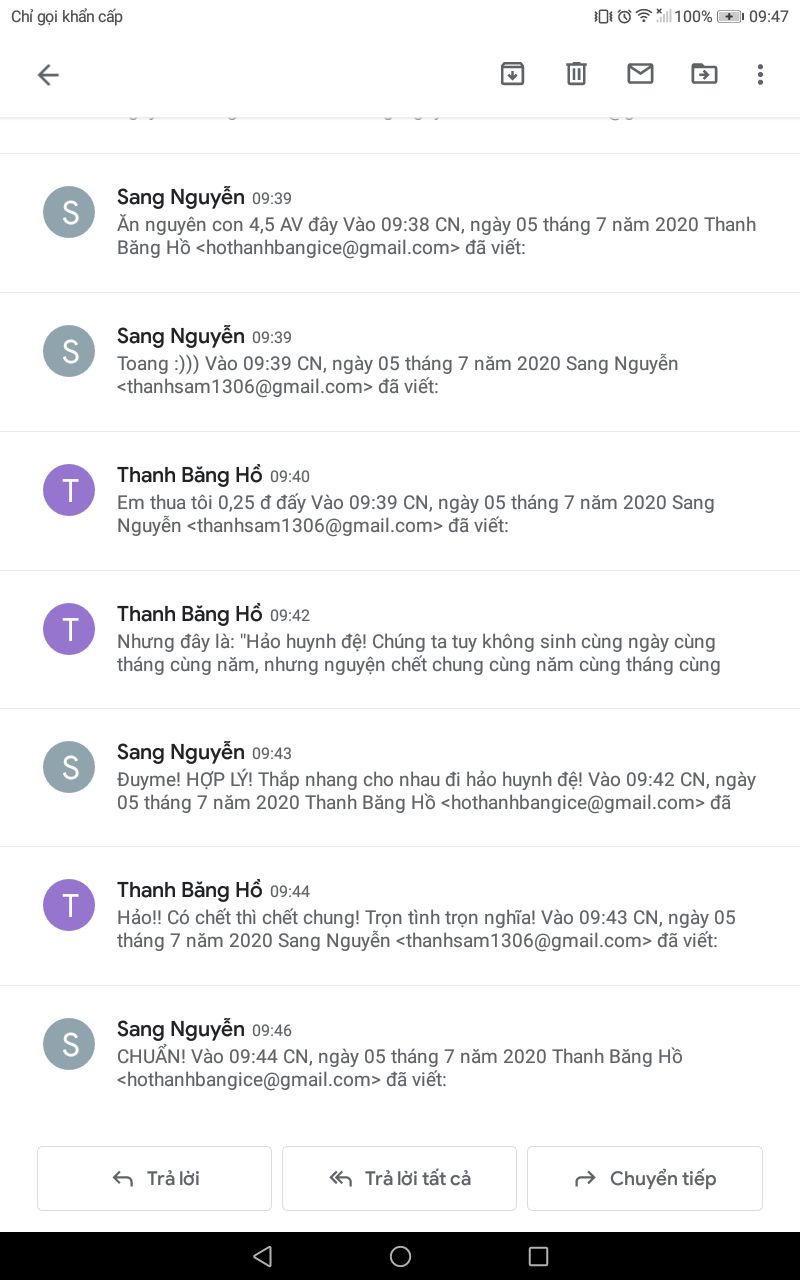Delete this email thread
This screenshot has width=800, height=1280.
[x=576, y=74]
